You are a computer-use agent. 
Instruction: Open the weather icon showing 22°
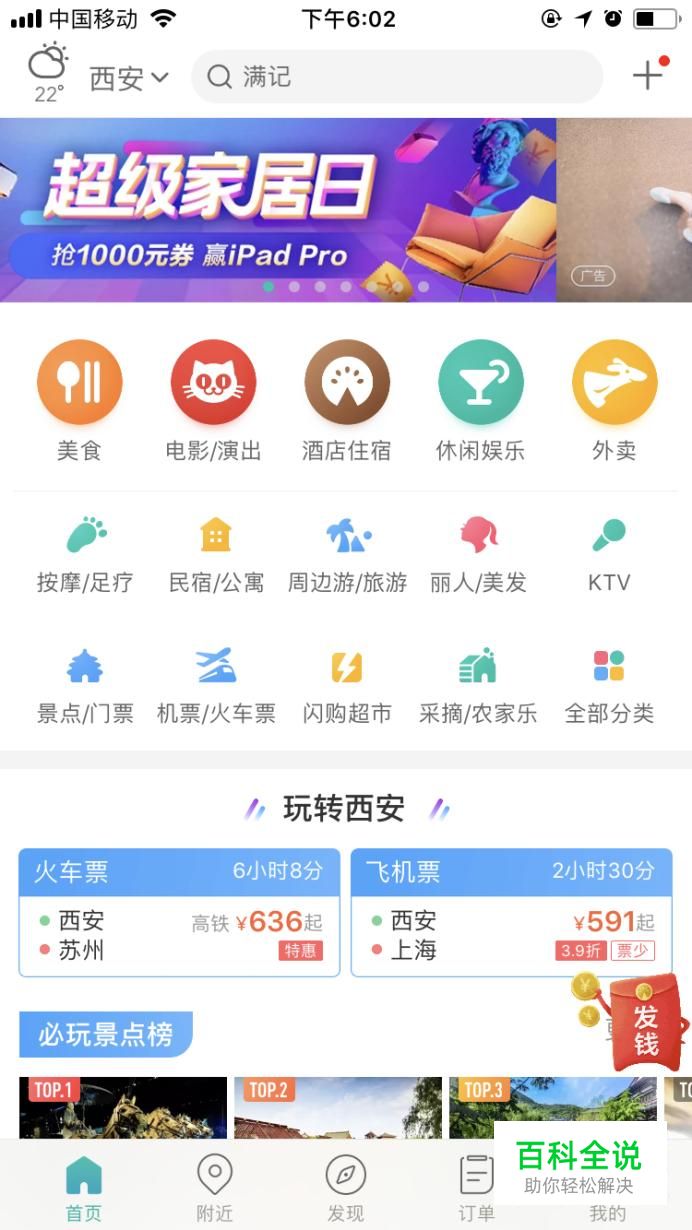[x=48, y=74]
